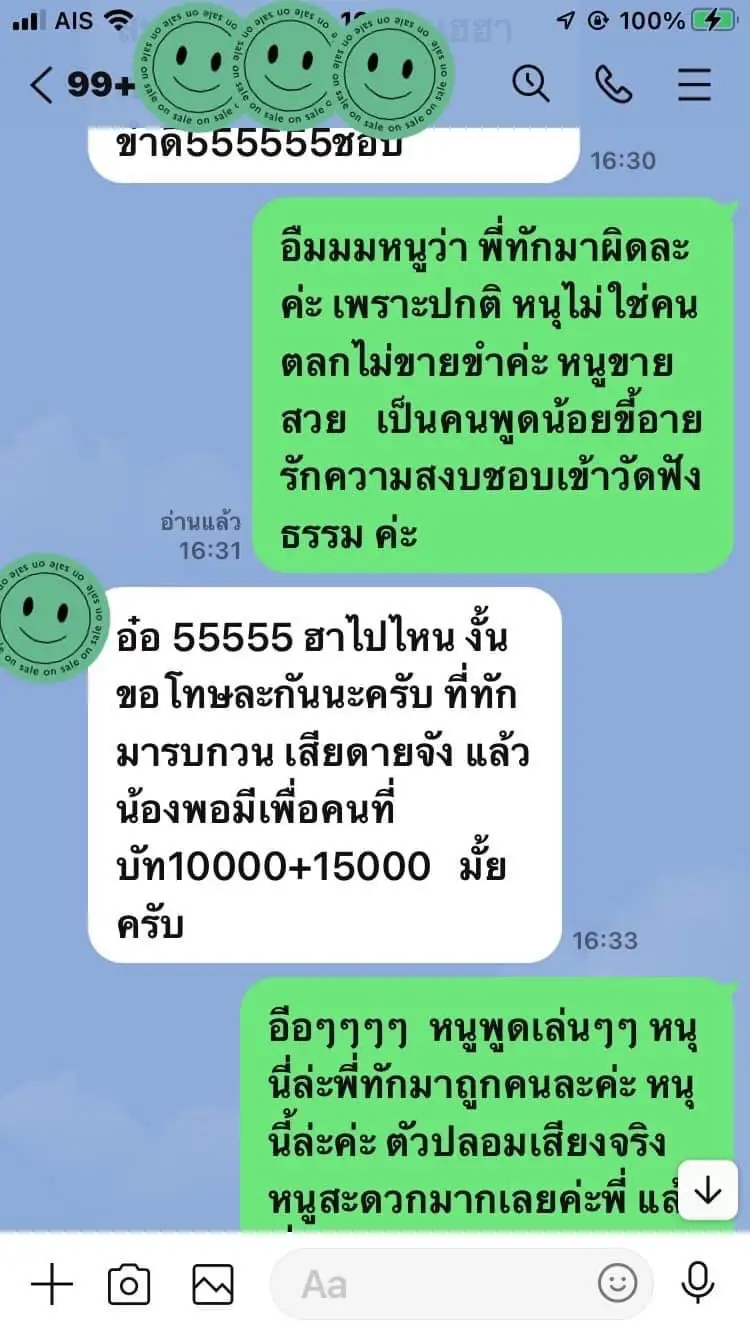Record a voice message with microphone
750x1334 pixels.
click(x=696, y=1283)
